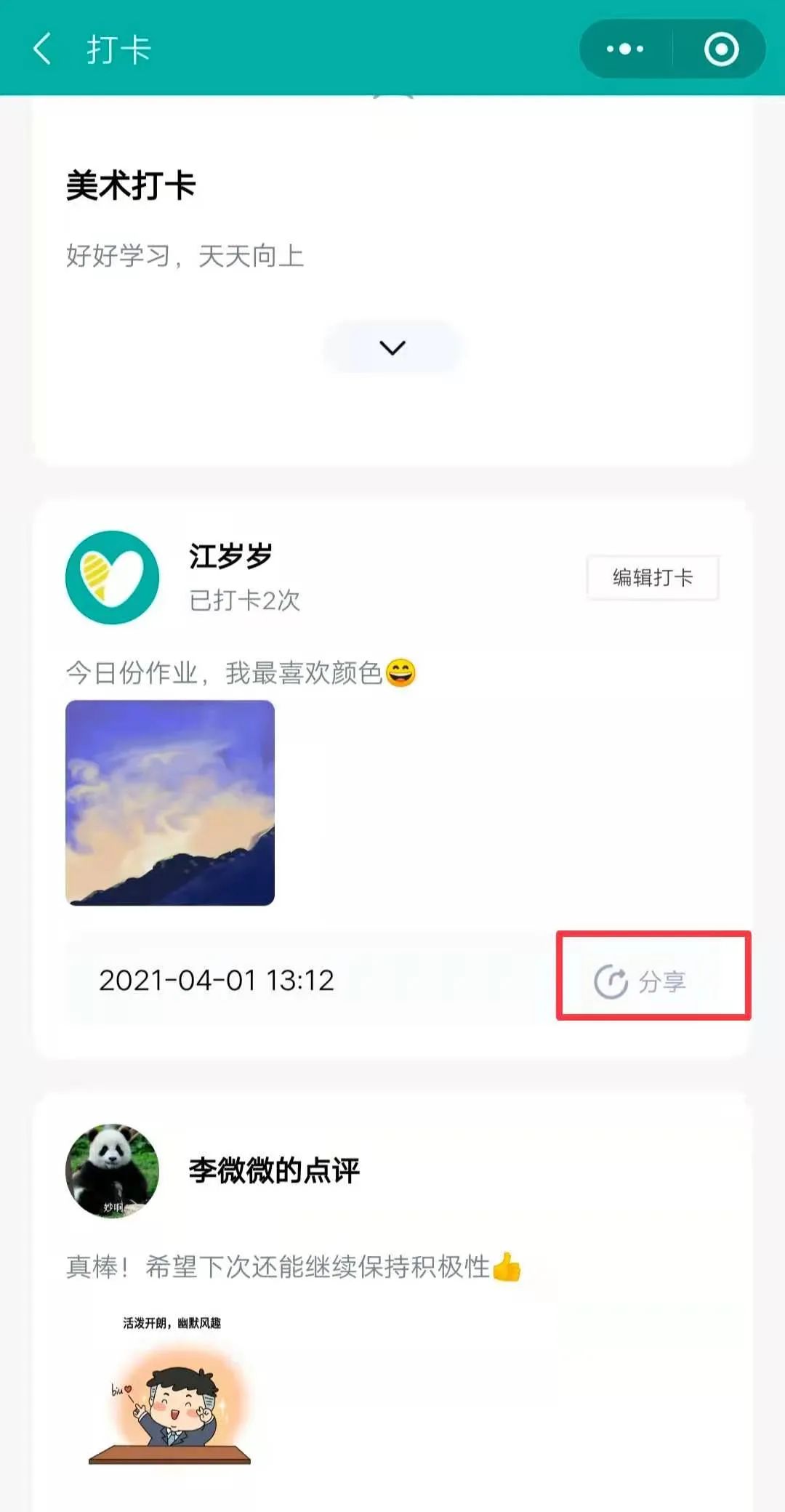Image resolution: width=785 pixels, height=1512 pixels.
Task: Tap the 编辑打卡 button
Action: click(x=652, y=578)
